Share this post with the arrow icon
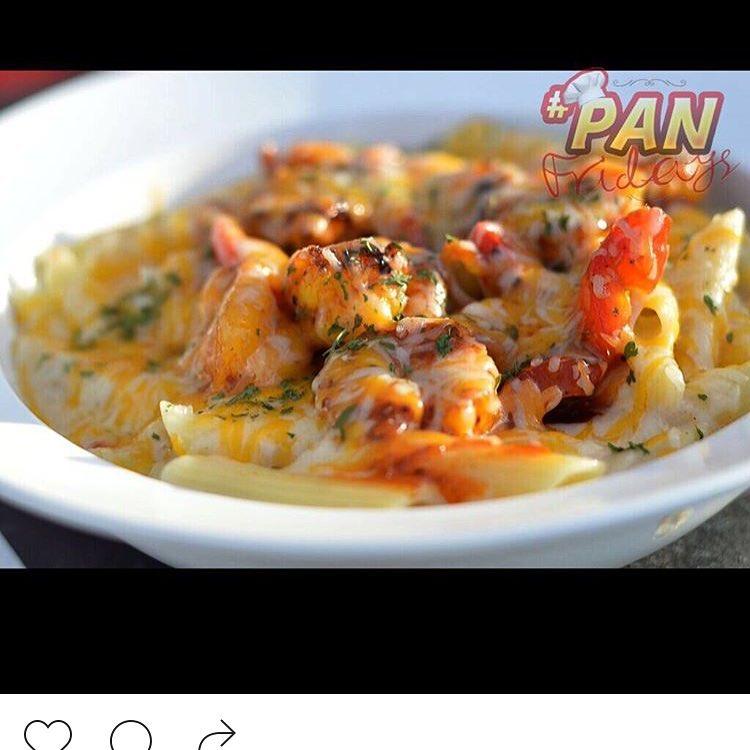This screenshot has height=750, width=750. [x=217, y=735]
